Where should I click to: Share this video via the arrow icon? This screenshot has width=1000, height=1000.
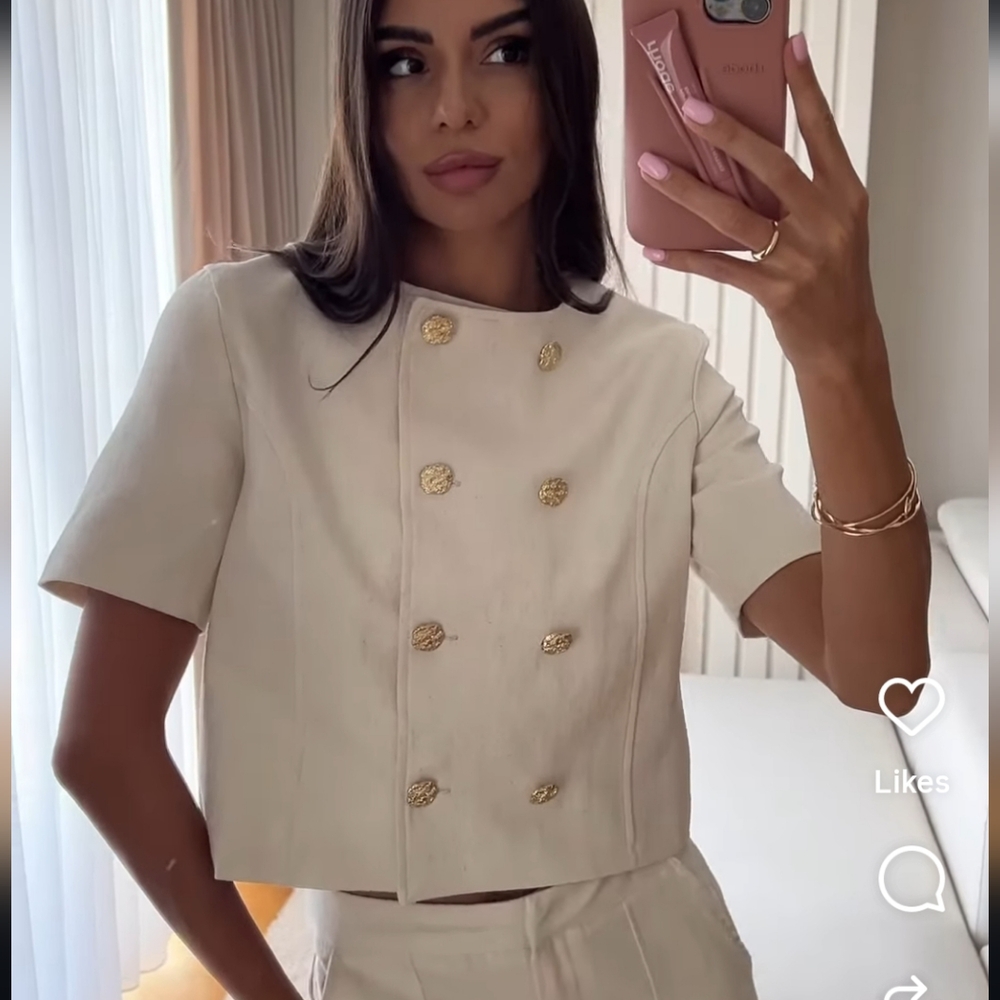(x=906, y=990)
